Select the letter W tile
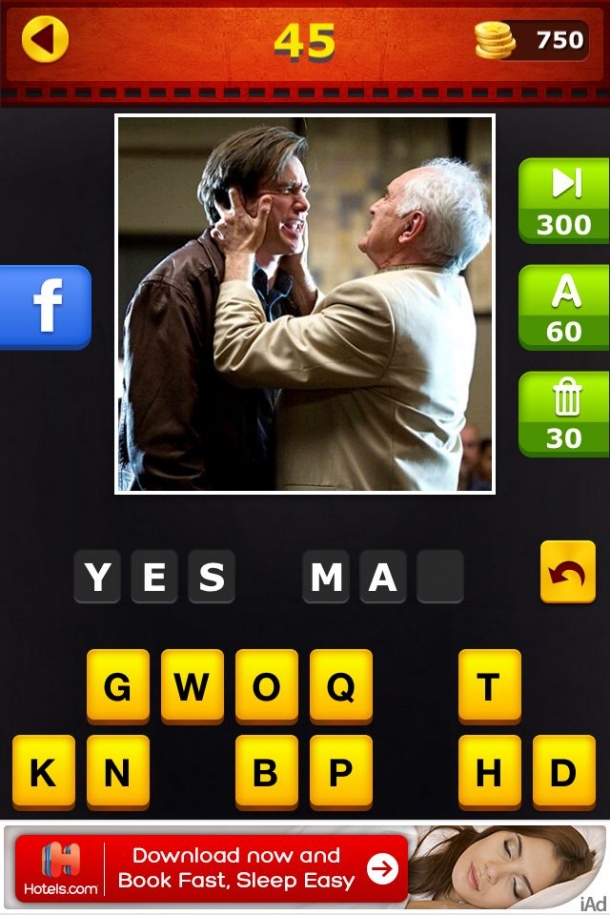This screenshot has height=915, width=610. [192, 686]
